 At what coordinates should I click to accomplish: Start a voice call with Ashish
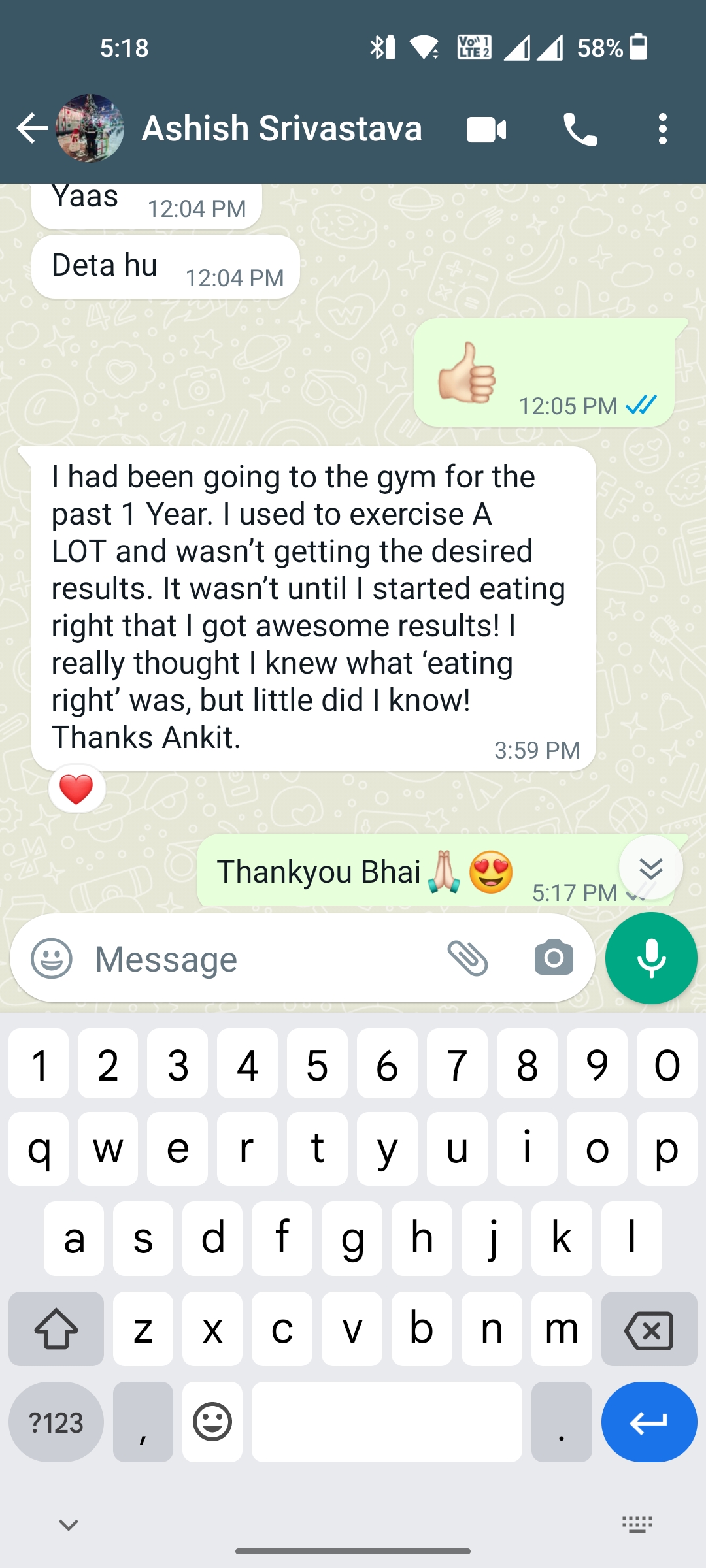point(580,129)
